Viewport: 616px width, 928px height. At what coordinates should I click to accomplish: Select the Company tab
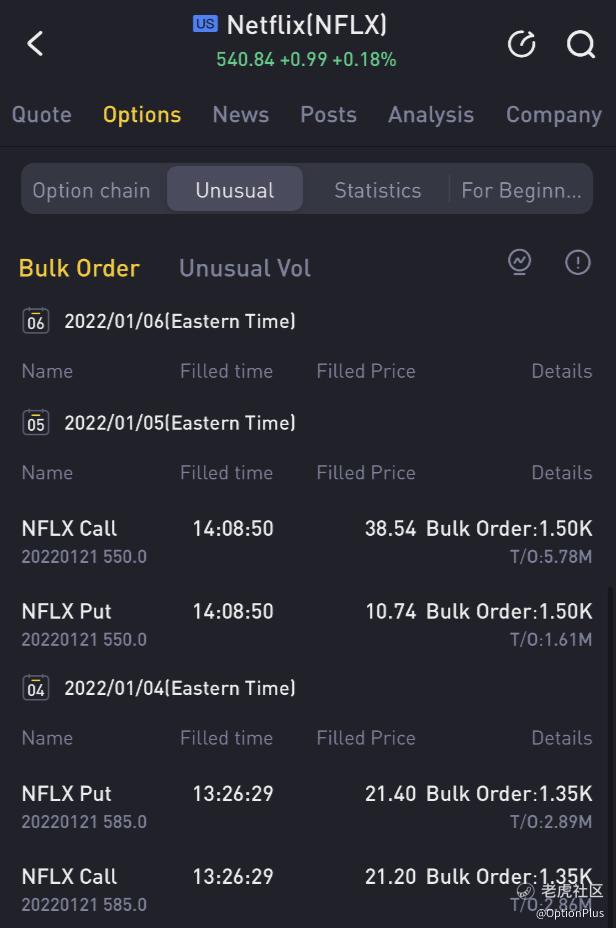(553, 115)
